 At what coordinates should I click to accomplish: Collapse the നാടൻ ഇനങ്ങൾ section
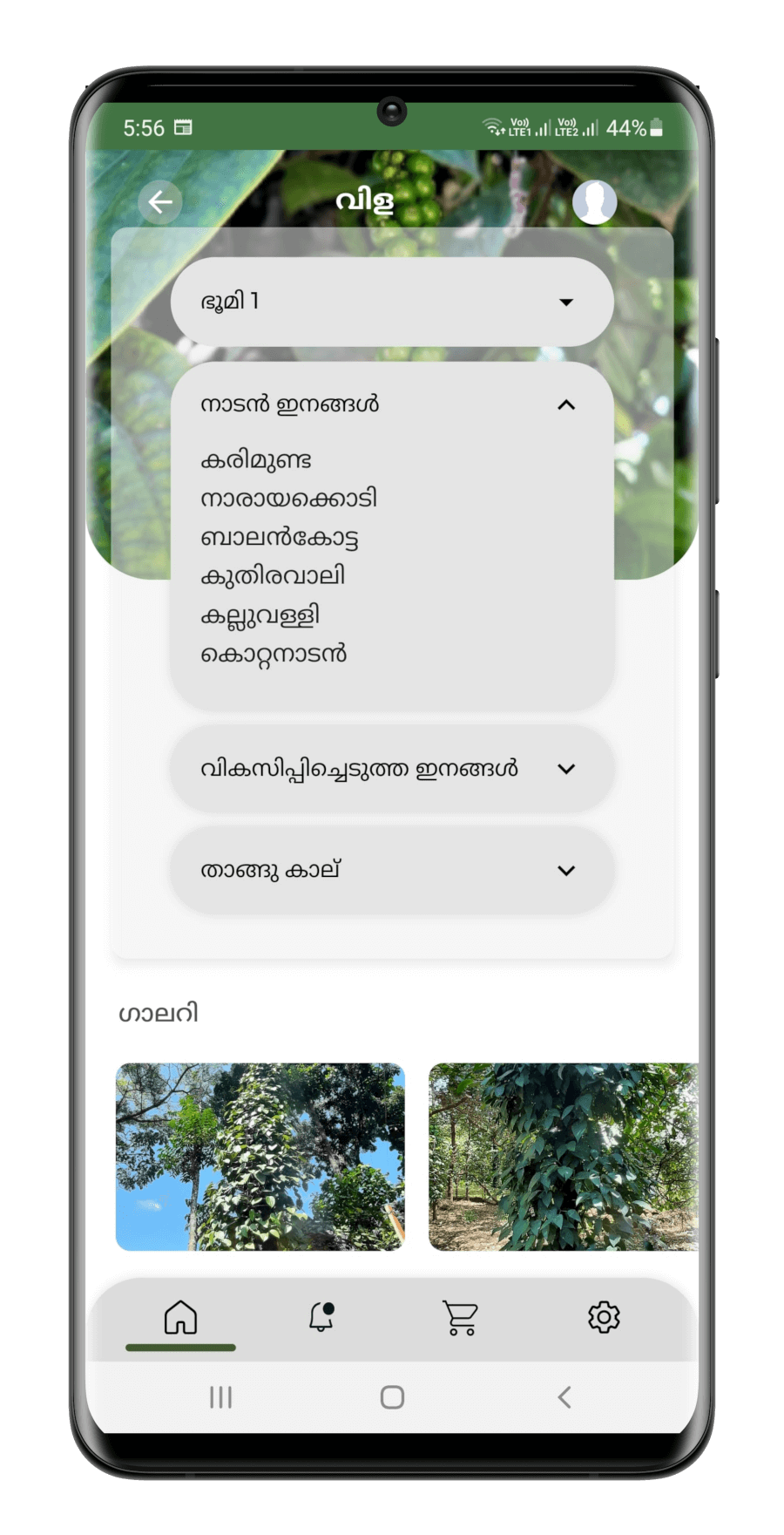click(565, 404)
